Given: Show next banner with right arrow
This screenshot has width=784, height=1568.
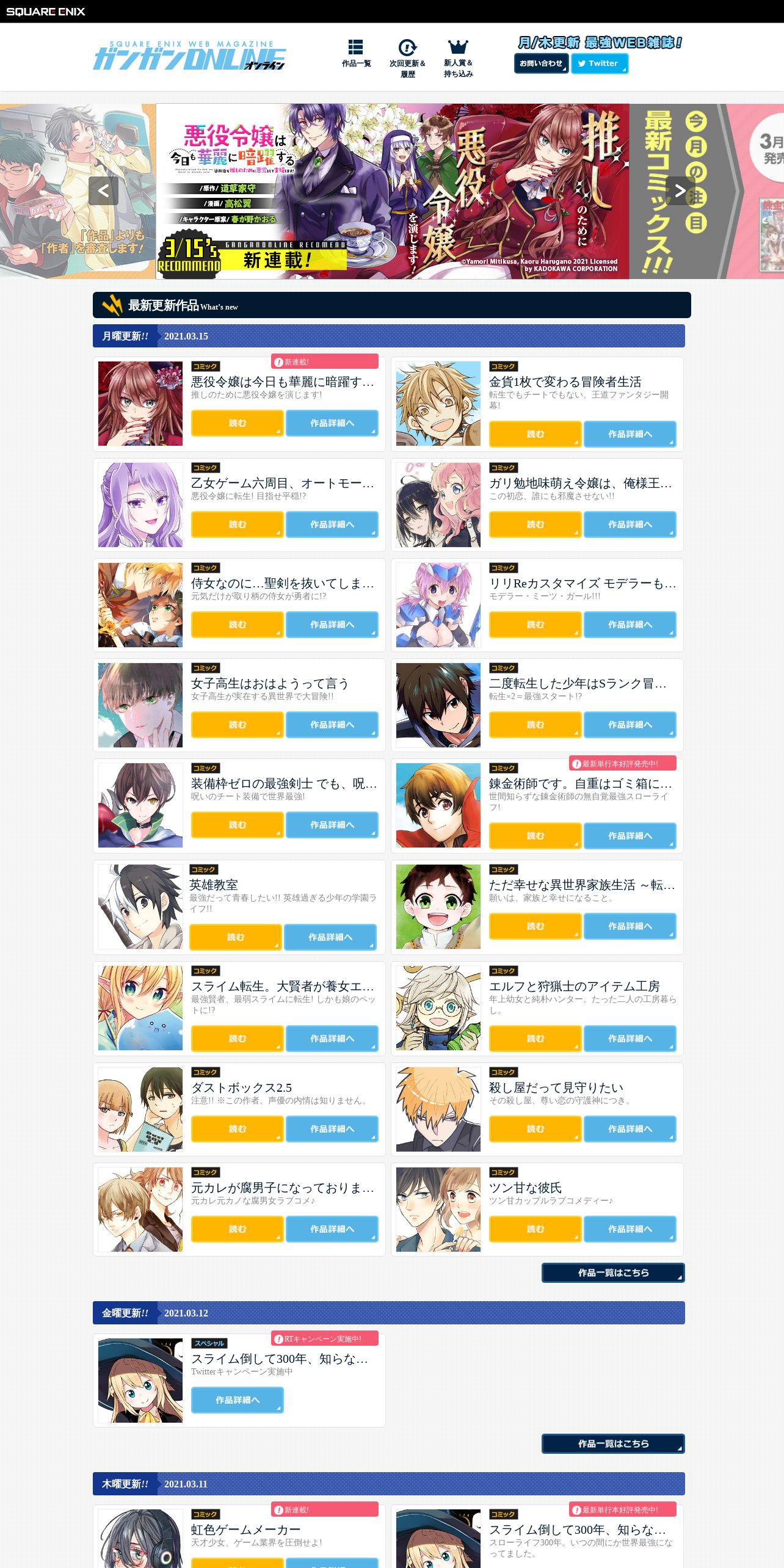Looking at the screenshot, I should pyautogui.click(x=680, y=191).
